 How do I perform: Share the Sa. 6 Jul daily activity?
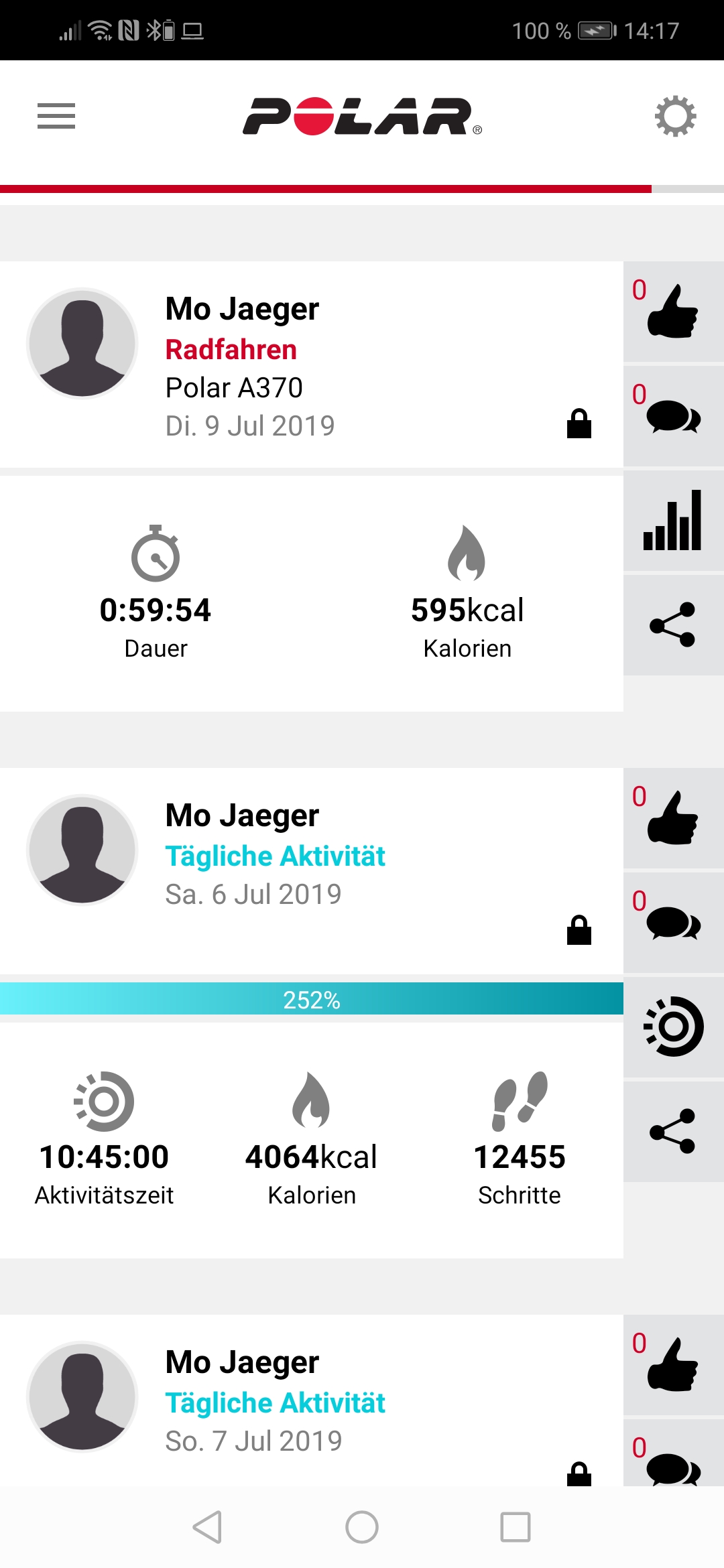coord(673,1131)
